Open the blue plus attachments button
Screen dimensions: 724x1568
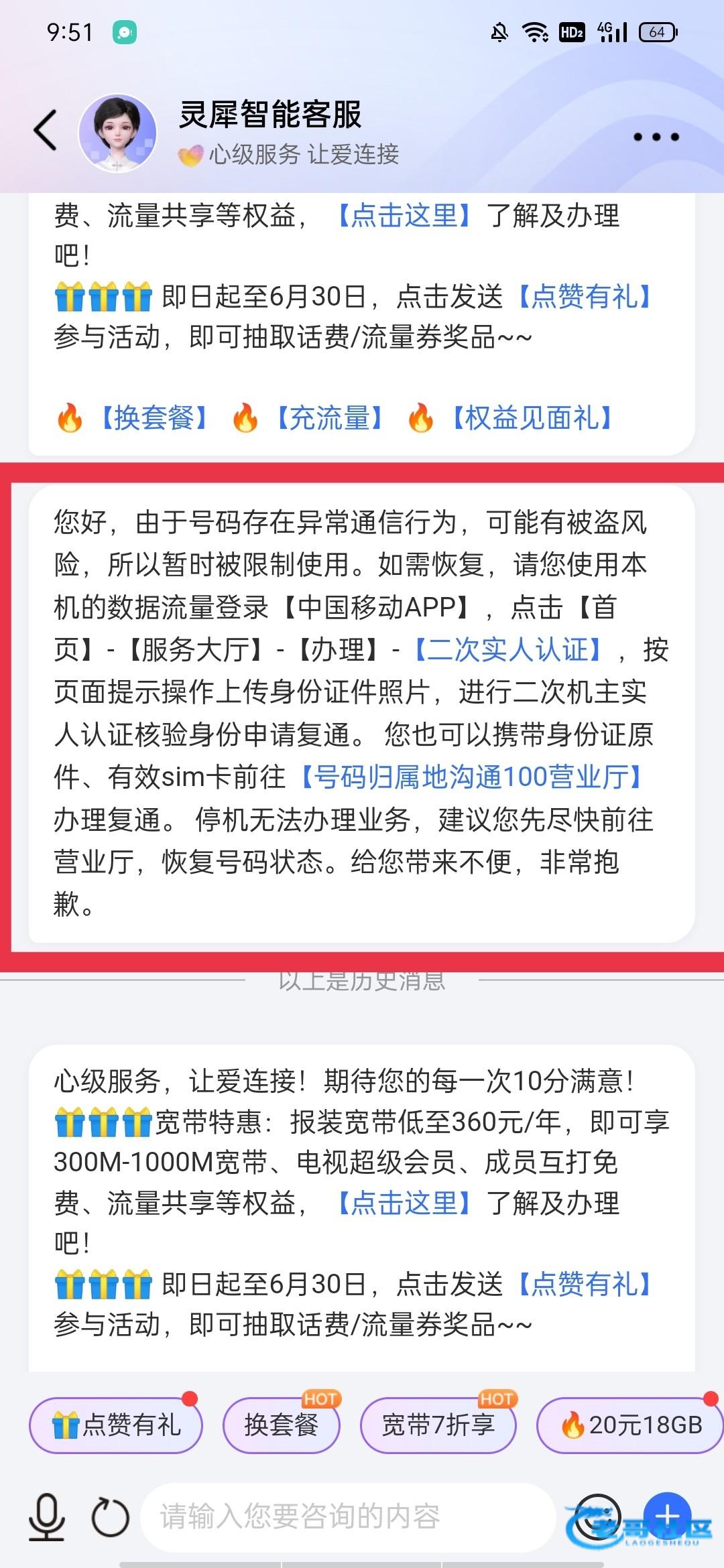(x=667, y=1514)
